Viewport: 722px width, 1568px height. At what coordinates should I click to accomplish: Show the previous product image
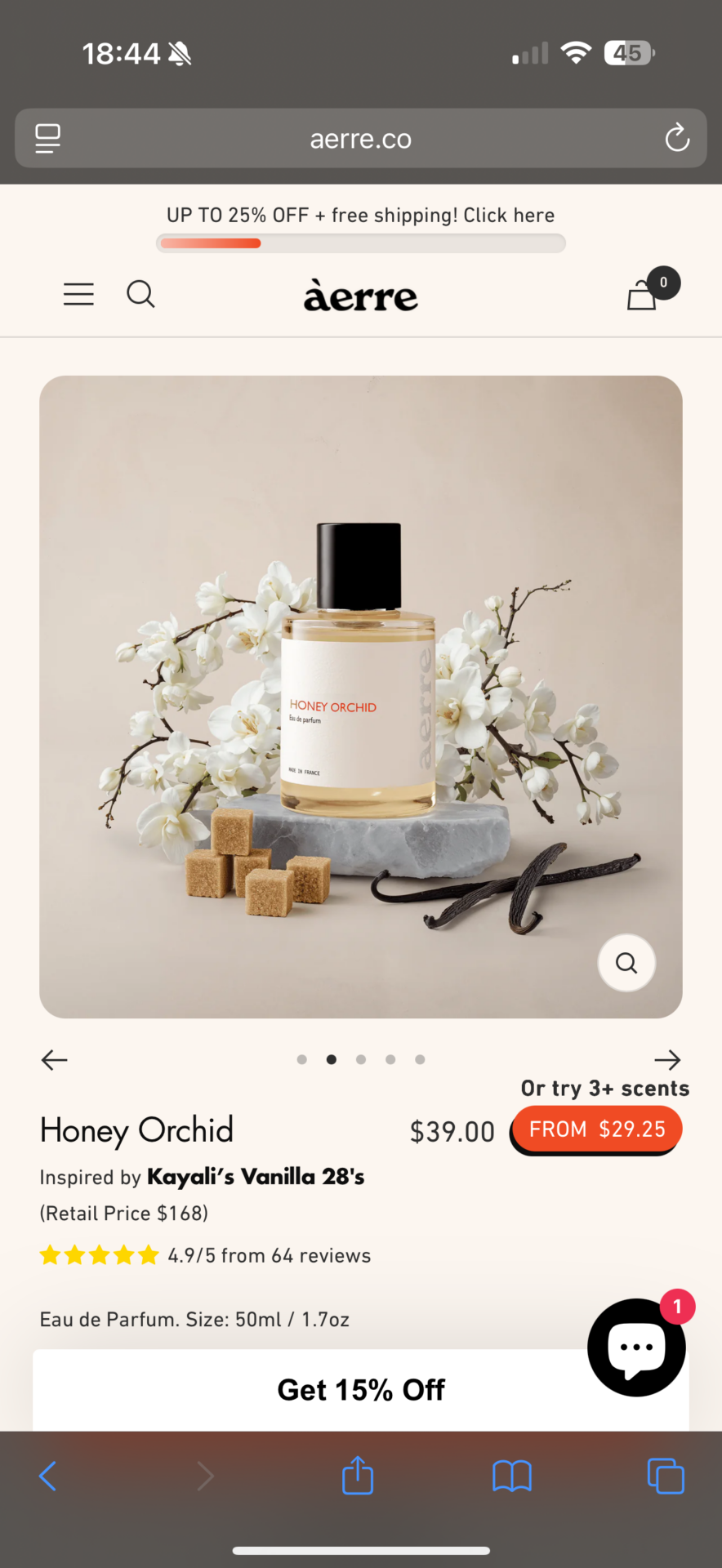55,1060
